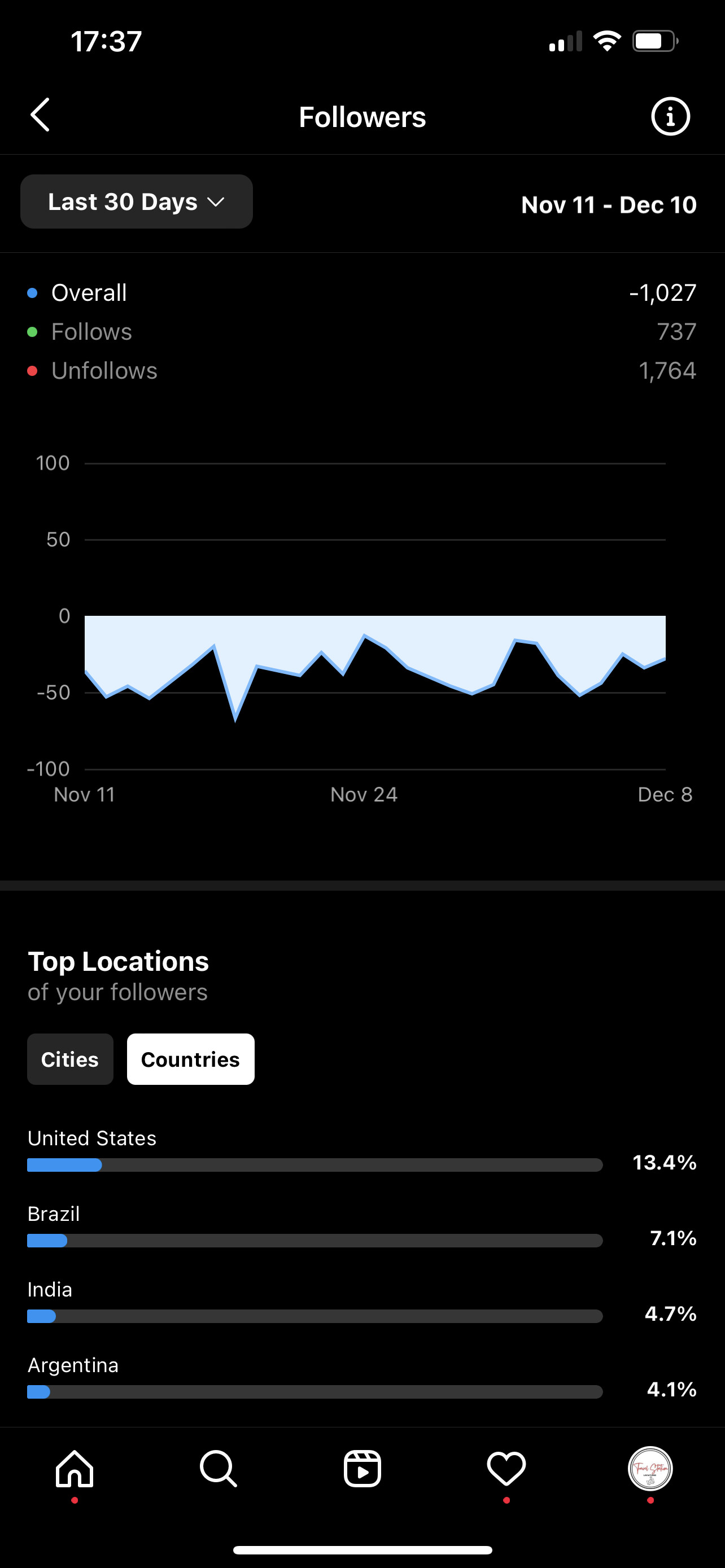Go to the Reels tab
The width and height of the screenshot is (725, 1568).
[362, 1469]
